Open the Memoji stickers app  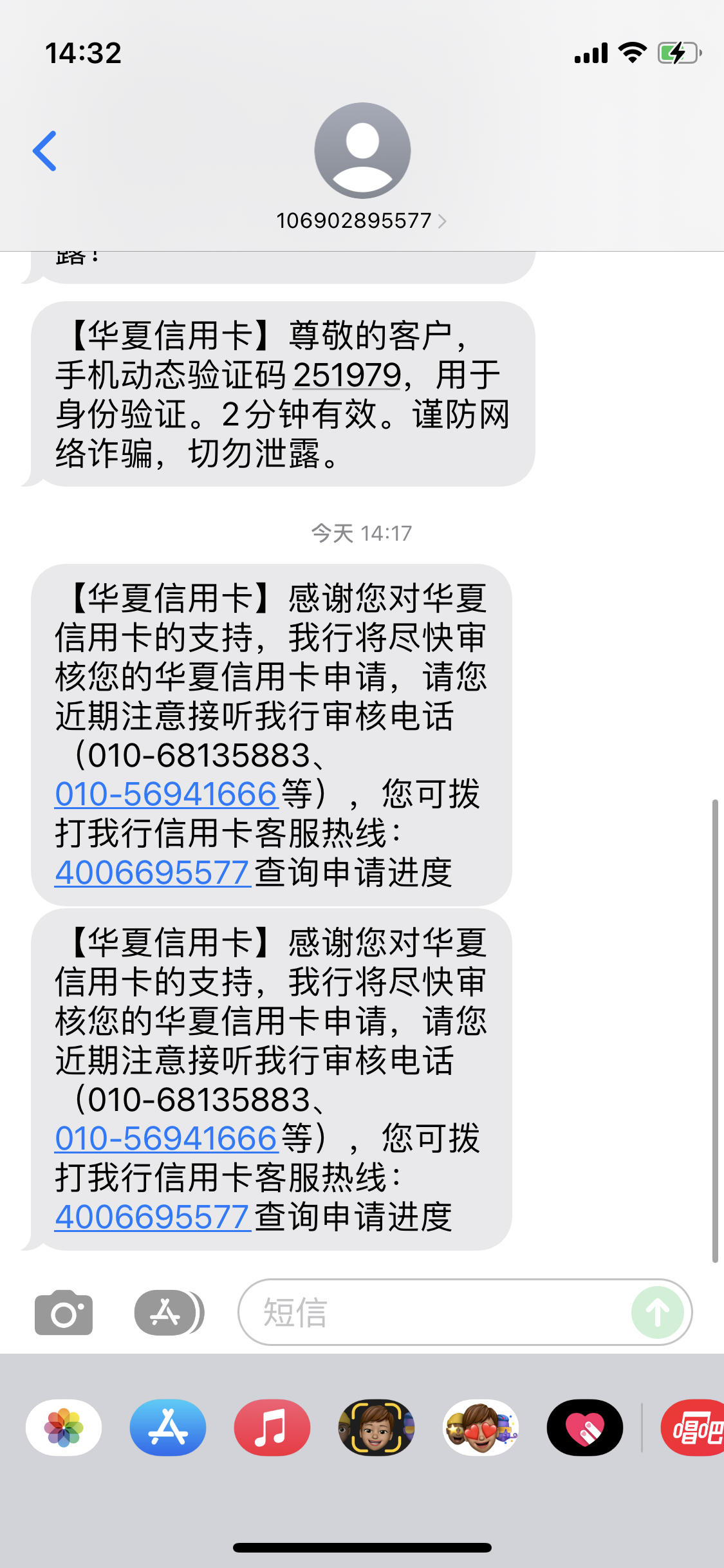[x=481, y=1427]
